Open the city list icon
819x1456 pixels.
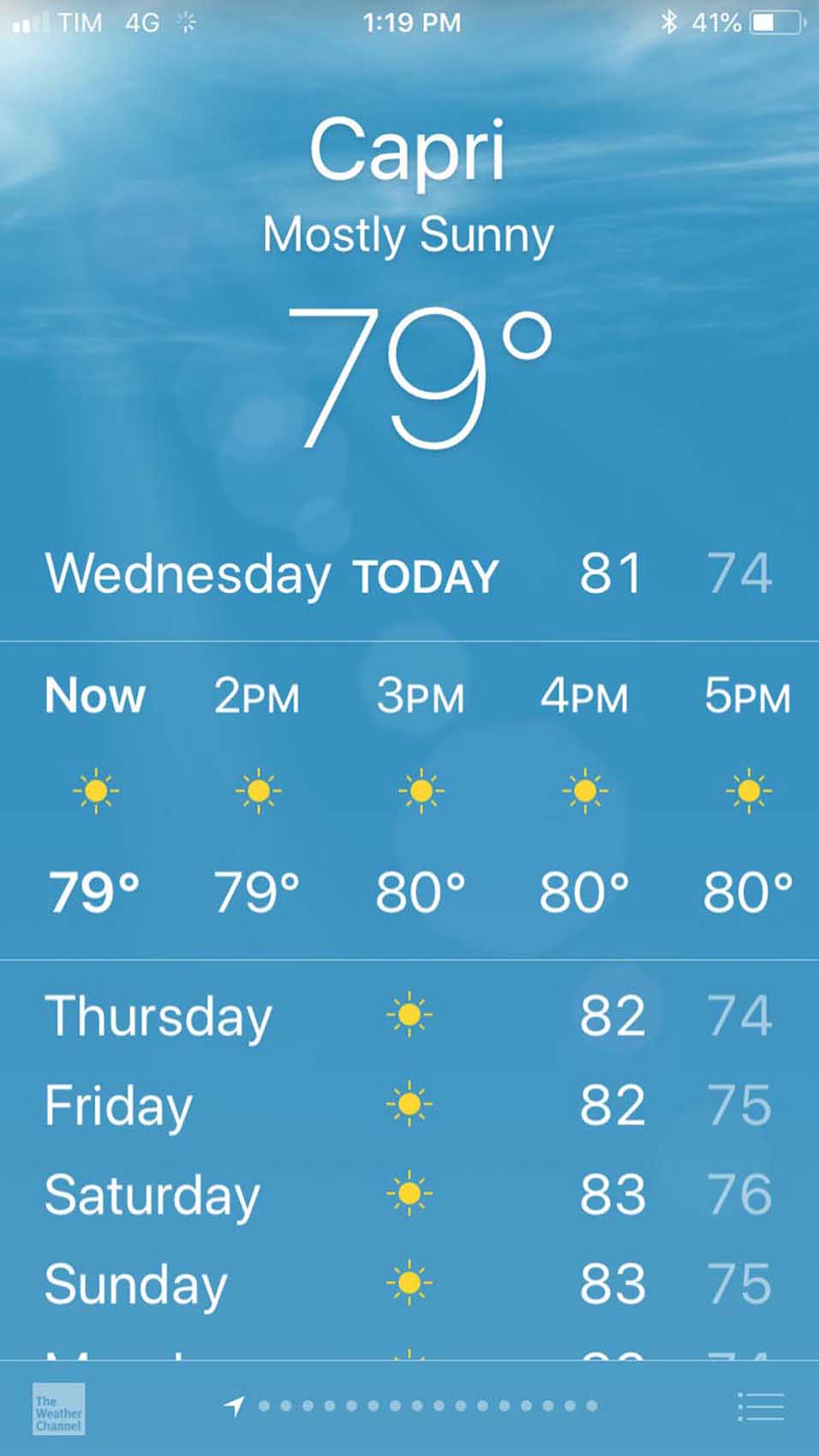pyautogui.click(x=760, y=1407)
